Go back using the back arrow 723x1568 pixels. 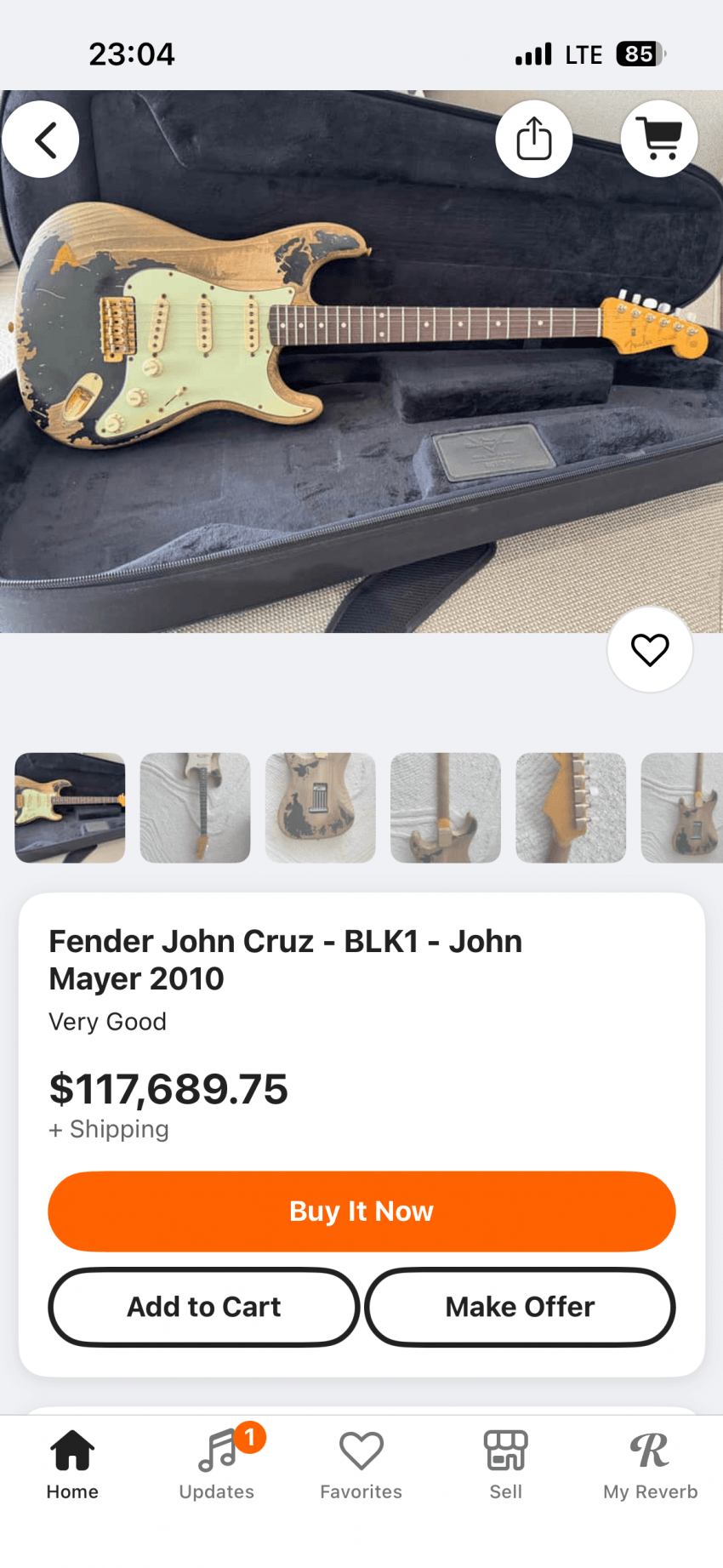[41, 140]
